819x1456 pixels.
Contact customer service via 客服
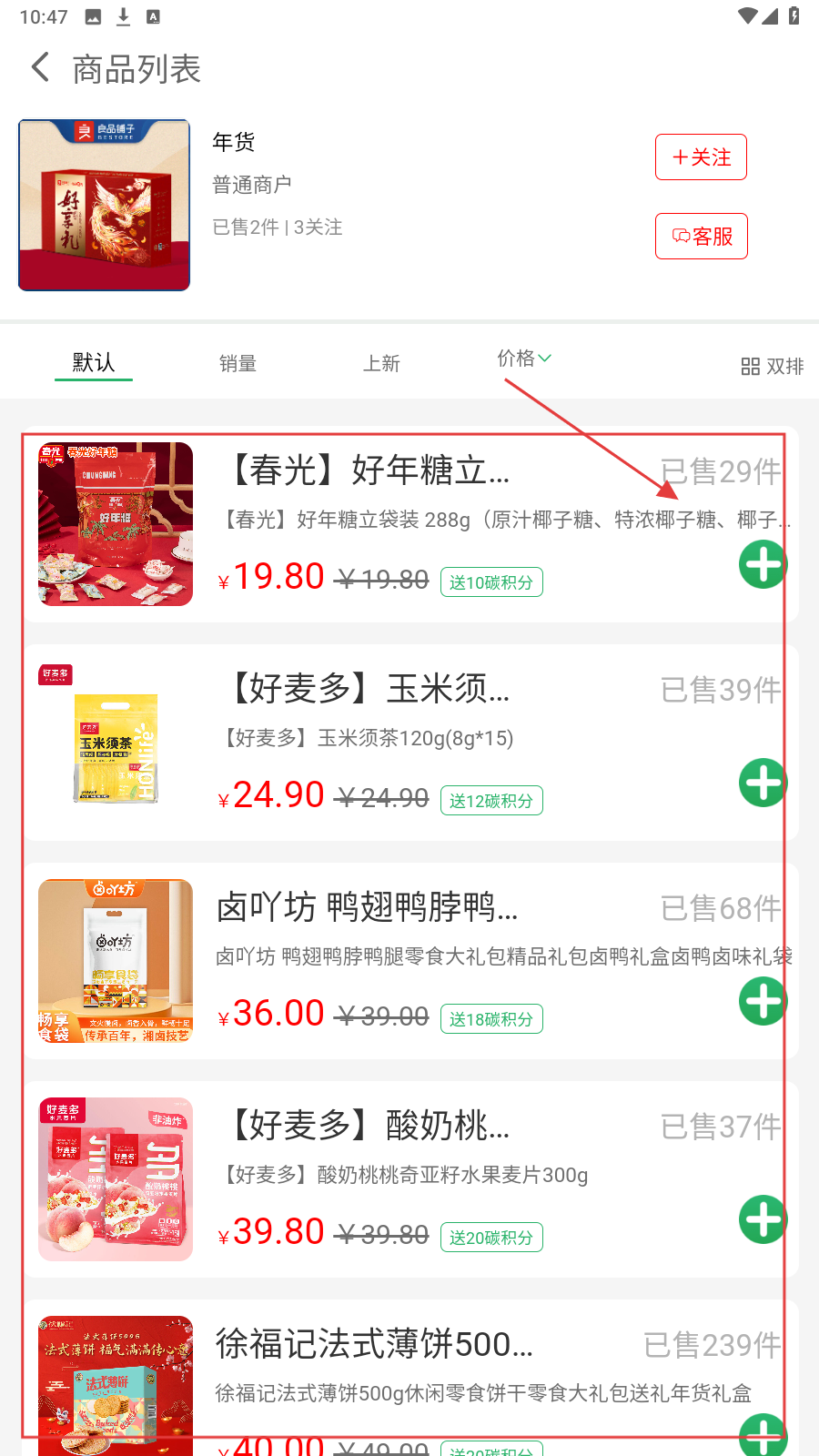tap(701, 237)
